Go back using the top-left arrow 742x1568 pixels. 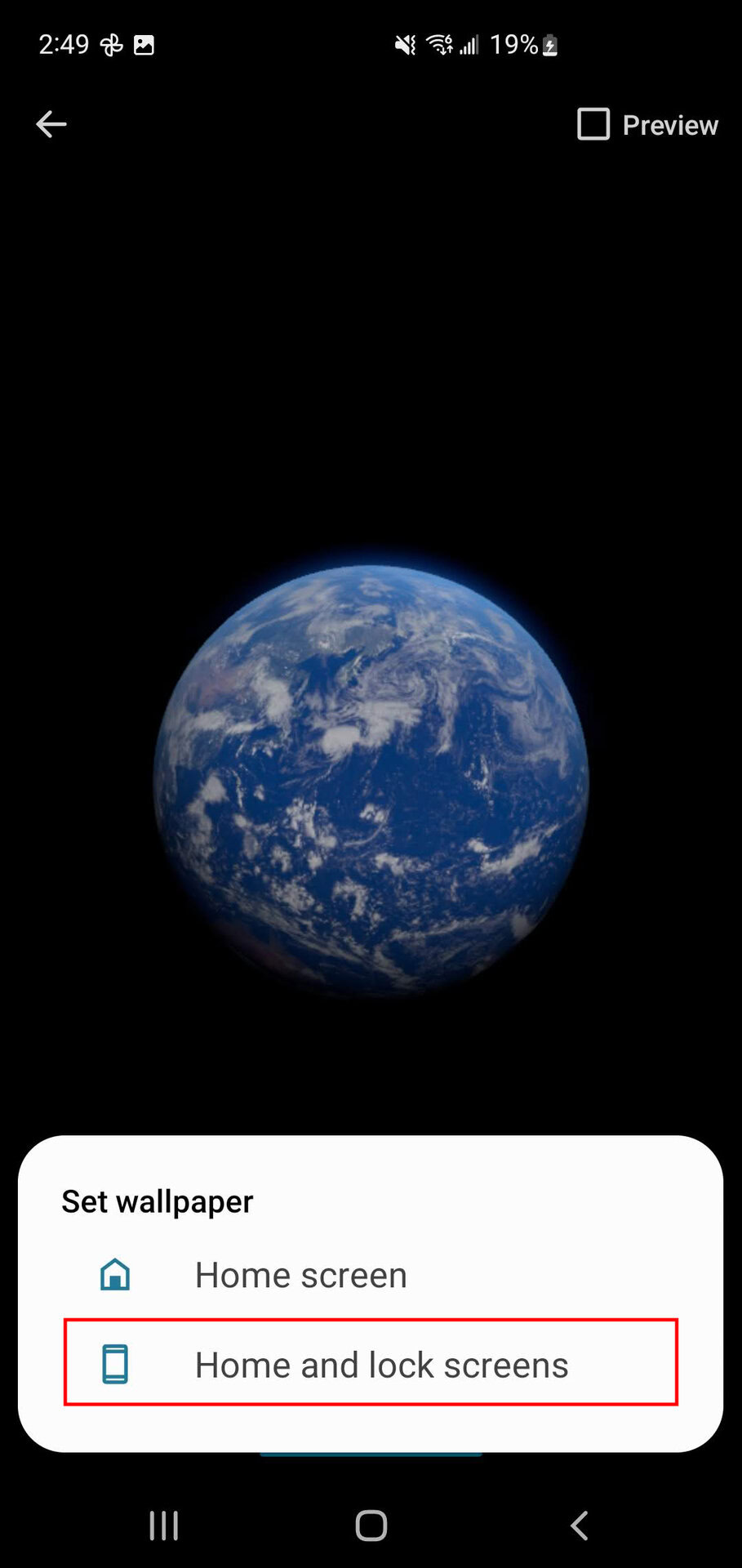(x=51, y=124)
